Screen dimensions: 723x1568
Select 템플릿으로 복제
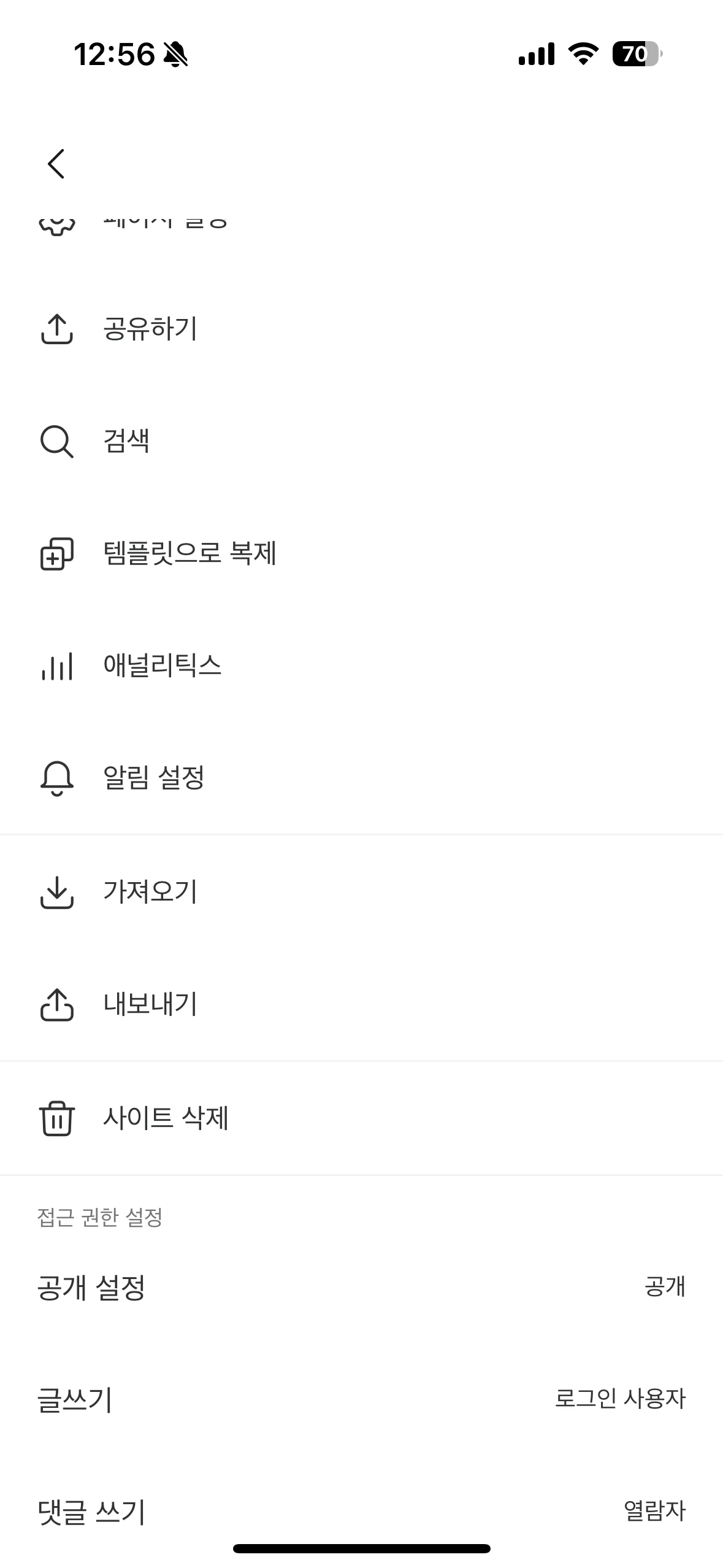click(x=361, y=553)
